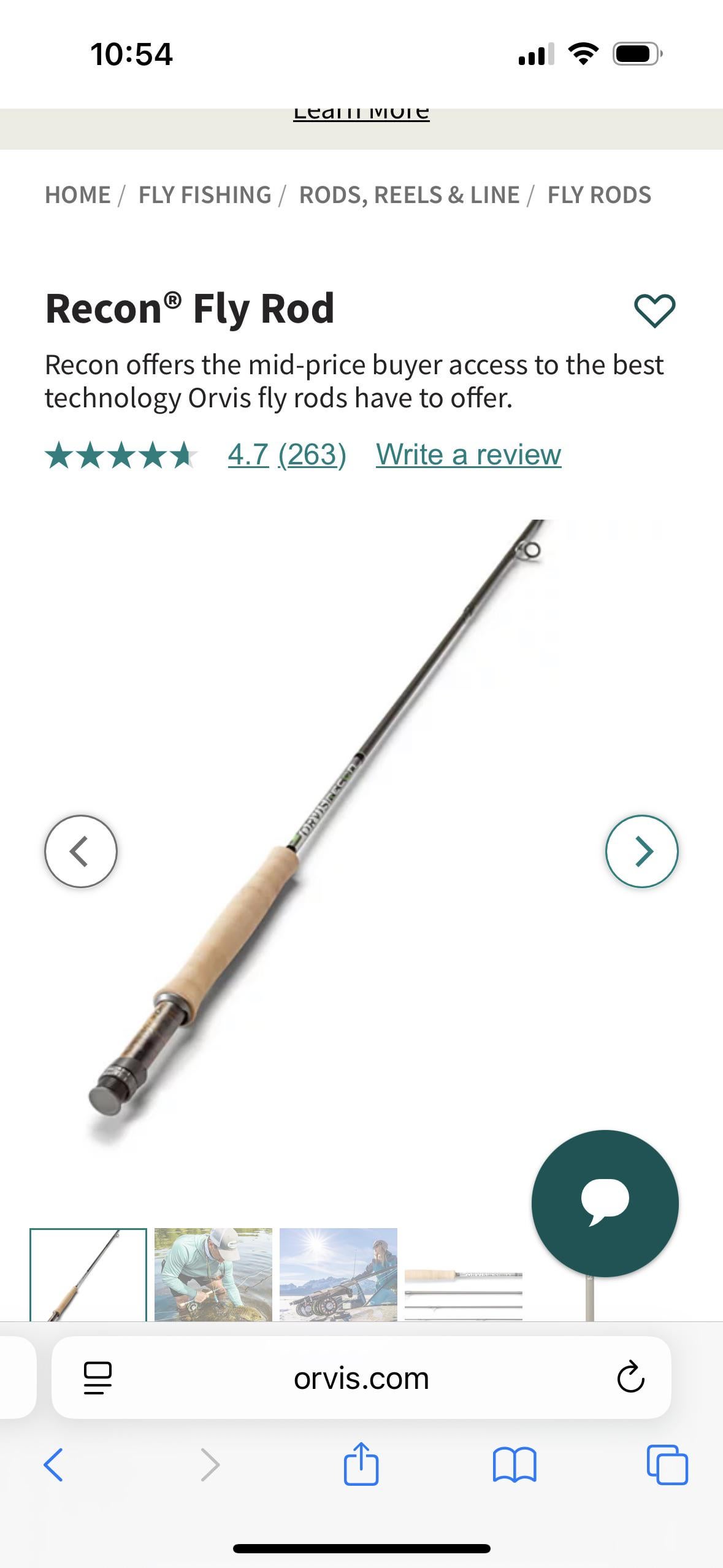Open Safari tabs overview
The height and width of the screenshot is (1568, 723).
point(667,1465)
